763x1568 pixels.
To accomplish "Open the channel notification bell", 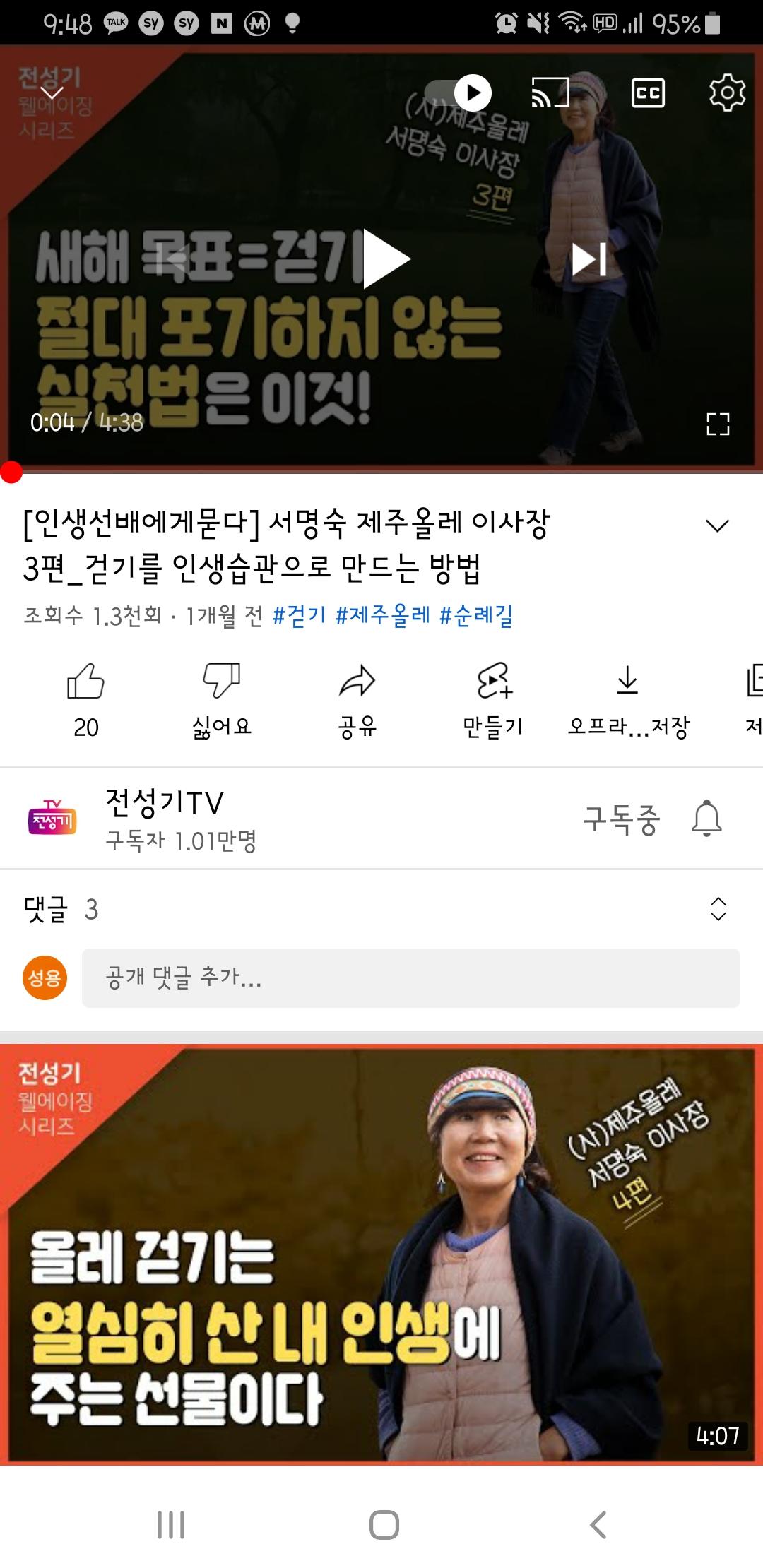I will point(706,819).
